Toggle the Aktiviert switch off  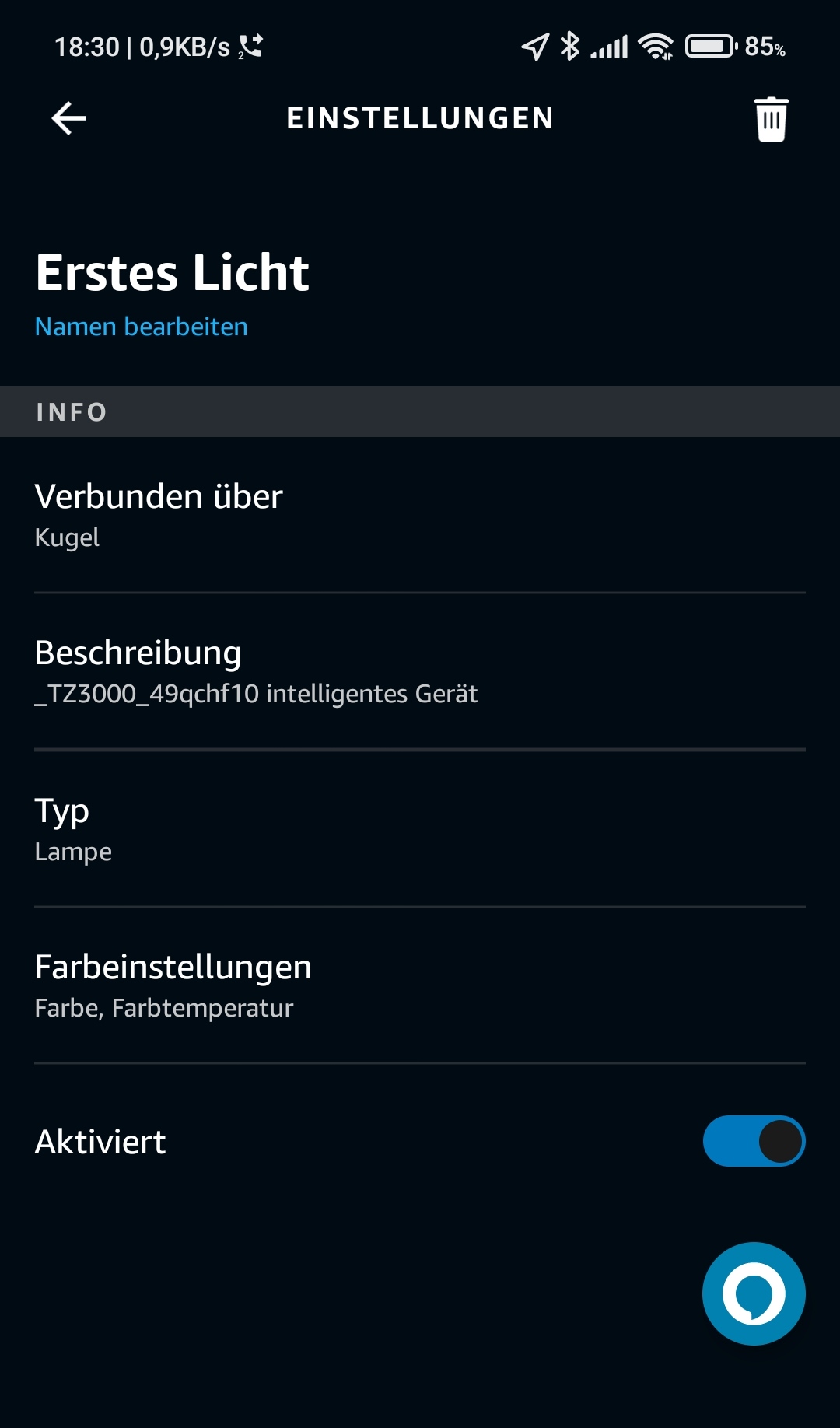[x=753, y=1141]
